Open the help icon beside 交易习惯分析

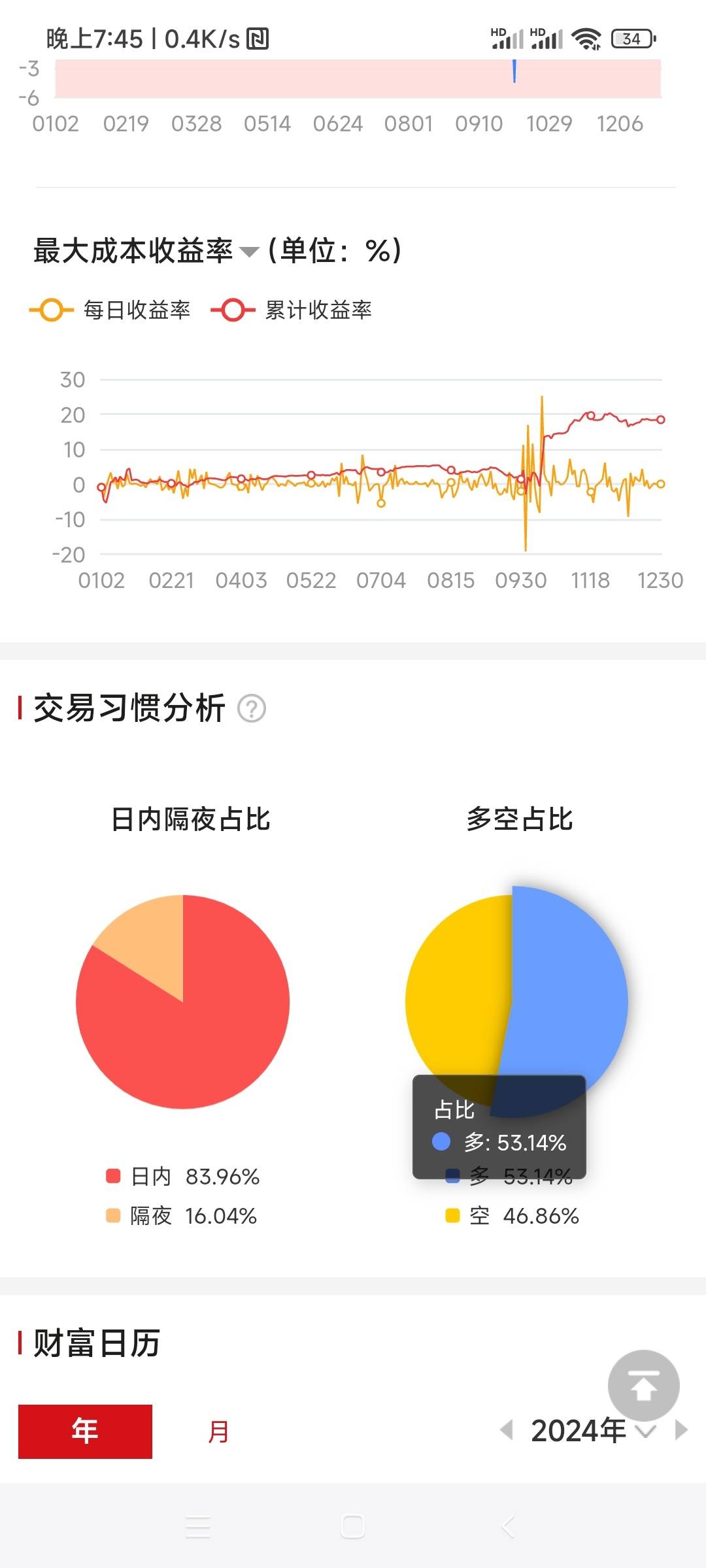(x=252, y=708)
